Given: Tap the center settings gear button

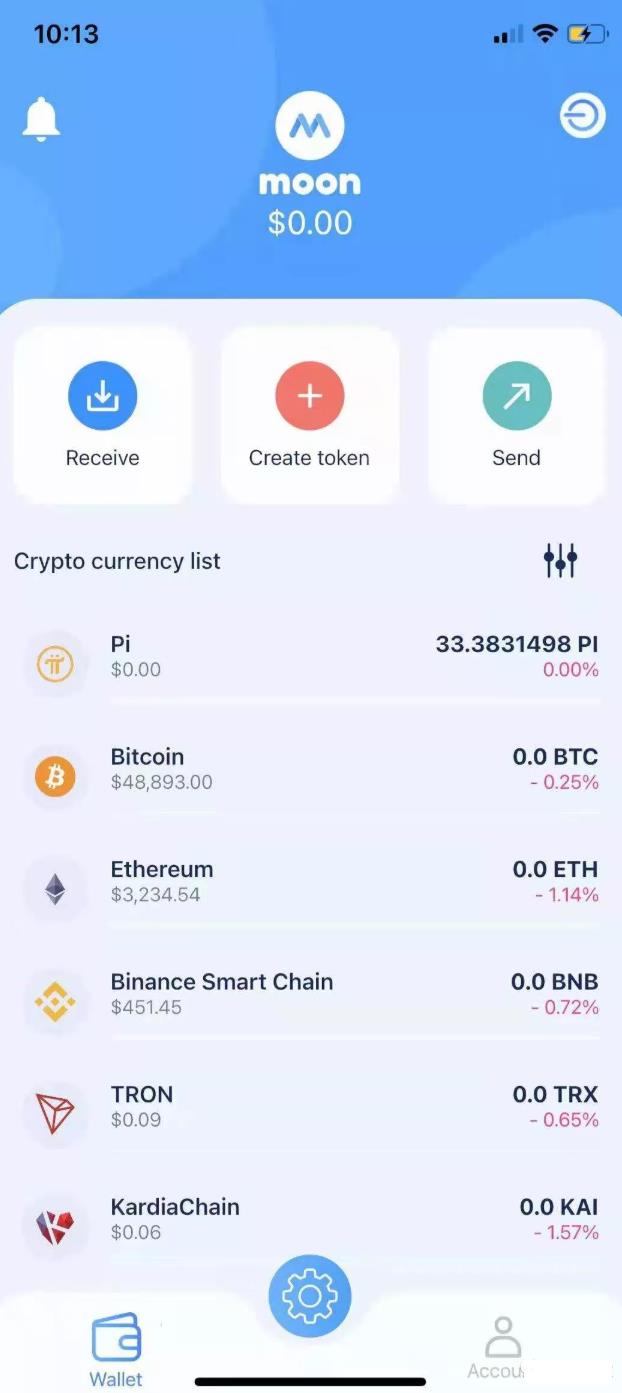Looking at the screenshot, I should (x=310, y=1296).
